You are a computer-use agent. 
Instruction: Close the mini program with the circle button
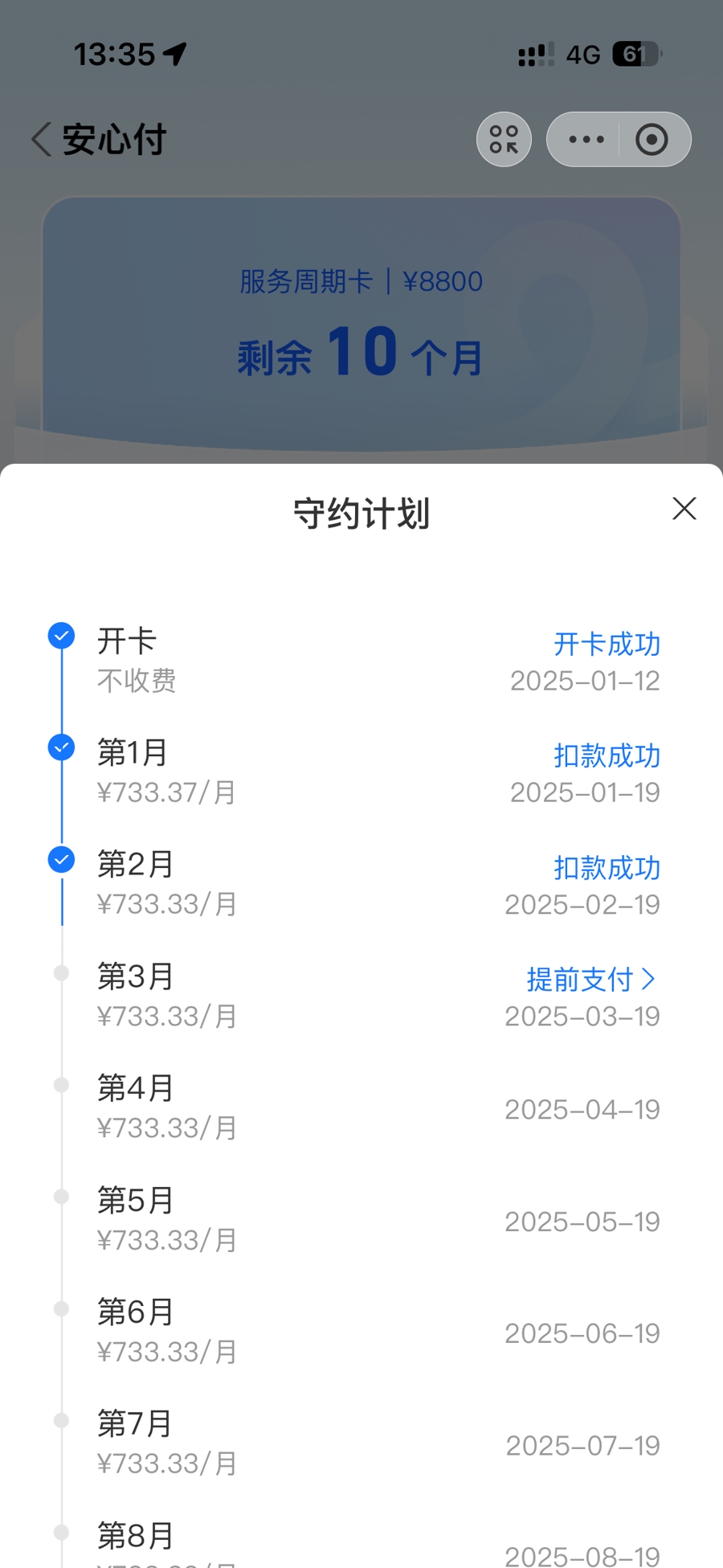[652, 139]
